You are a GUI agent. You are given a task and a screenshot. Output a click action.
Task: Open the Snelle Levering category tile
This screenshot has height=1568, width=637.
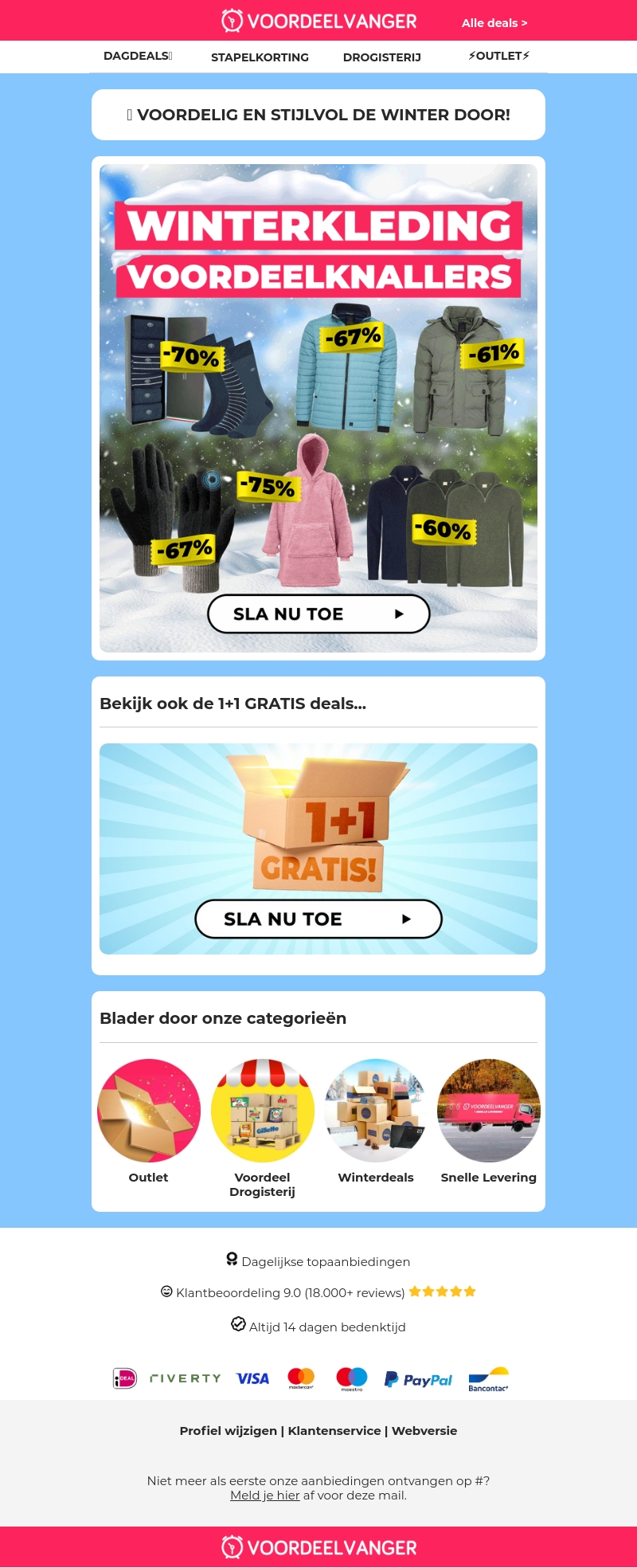tap(489, 1111)
